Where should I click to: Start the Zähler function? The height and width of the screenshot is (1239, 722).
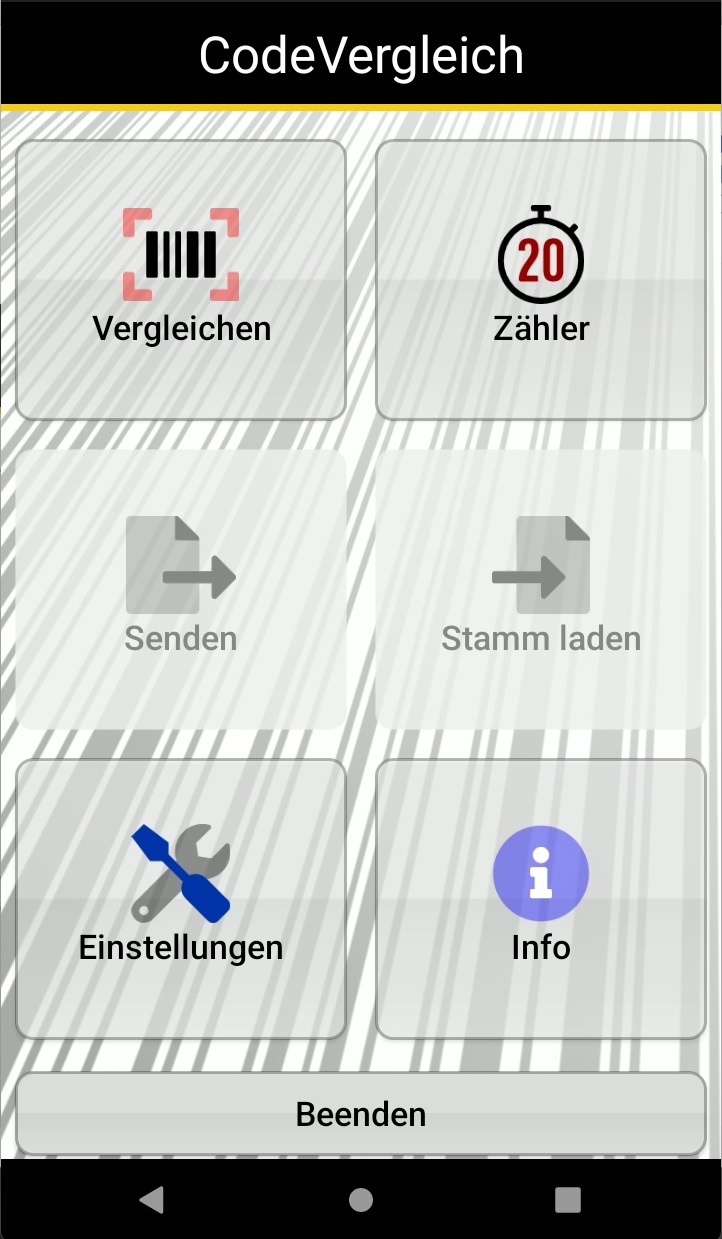pyautogui.click(x=540, y=280)
